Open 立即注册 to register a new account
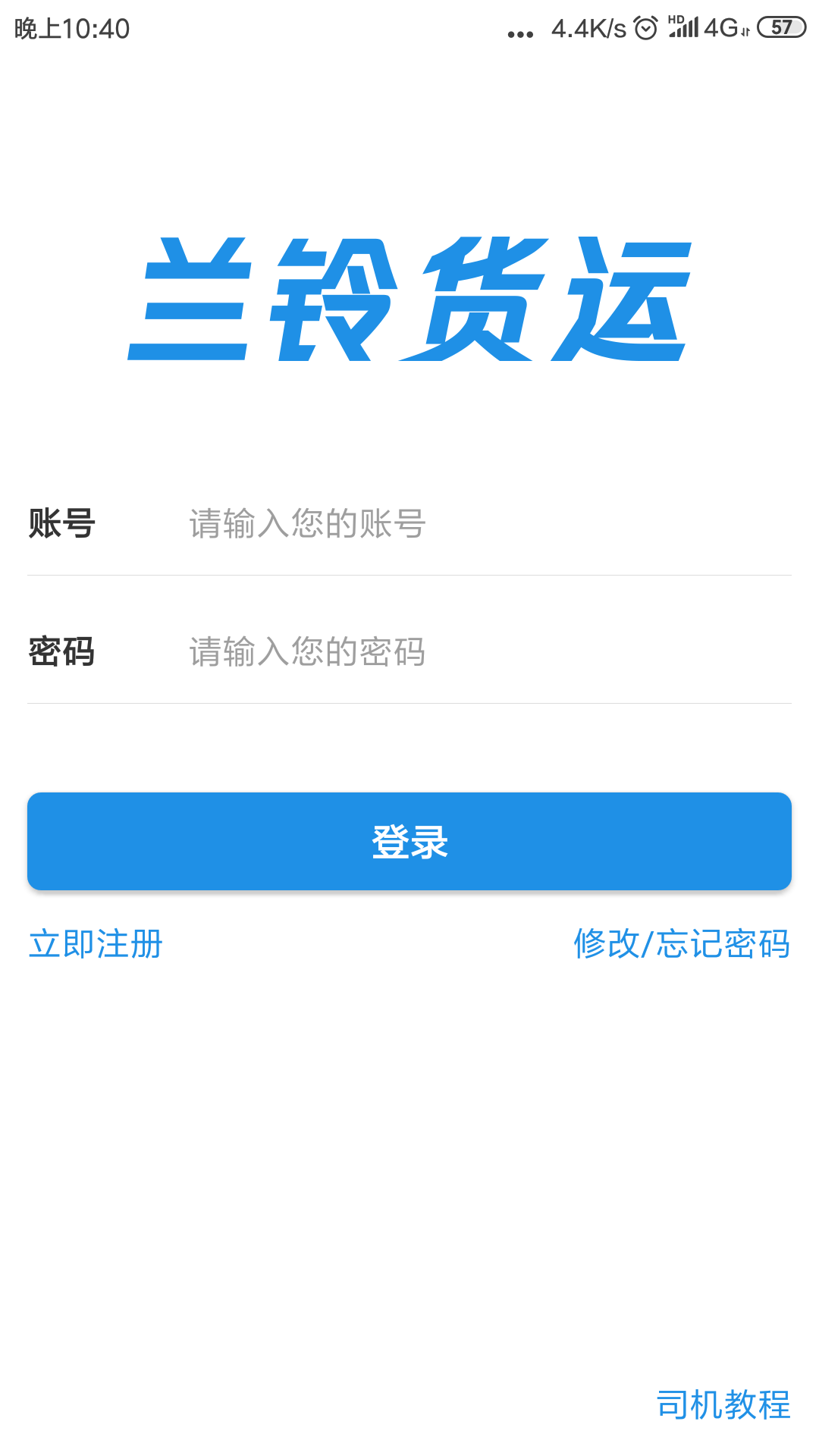Image resolution: width=819 pixels, height=1456 pixels. click(94, 944)
